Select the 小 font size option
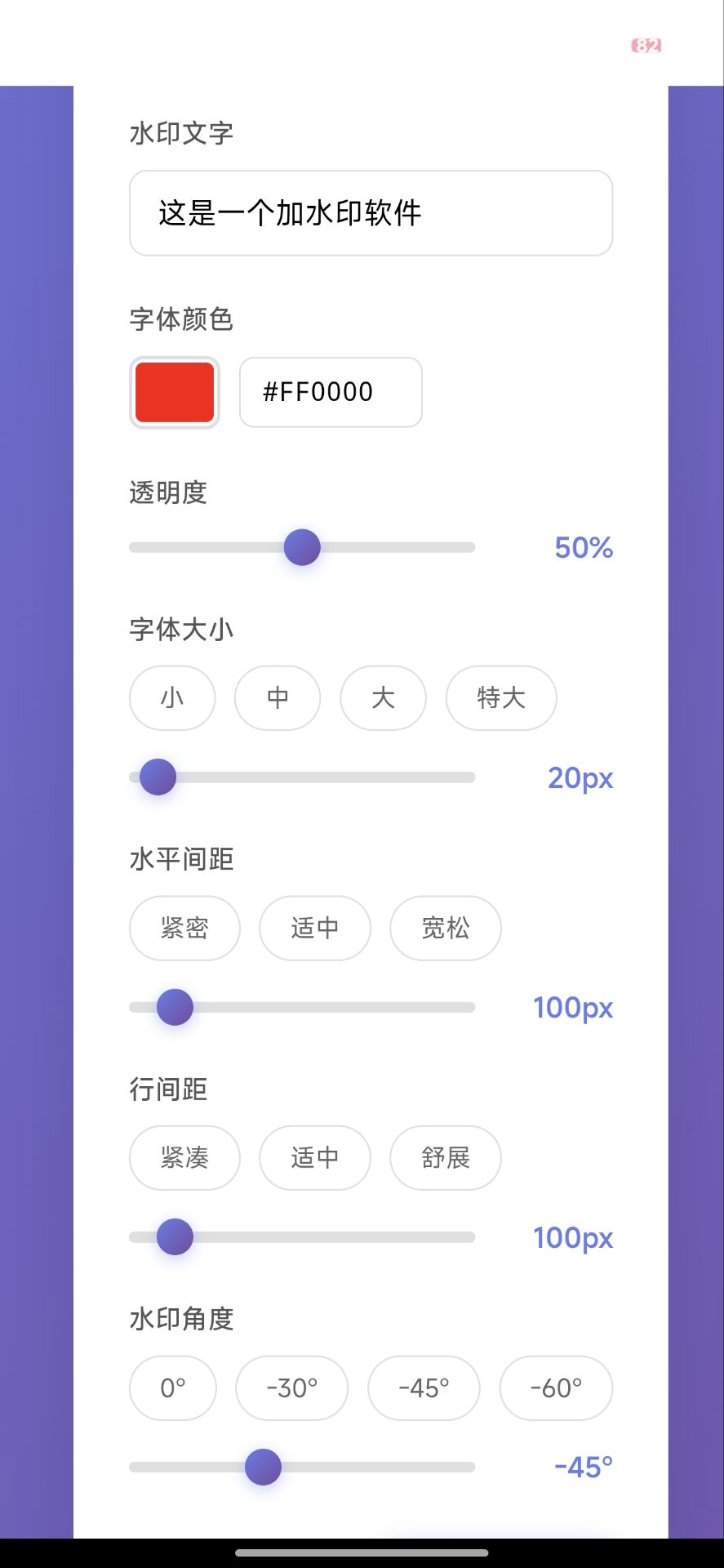Viewport: 724px width, 1568px height. (x=172, y=697)
